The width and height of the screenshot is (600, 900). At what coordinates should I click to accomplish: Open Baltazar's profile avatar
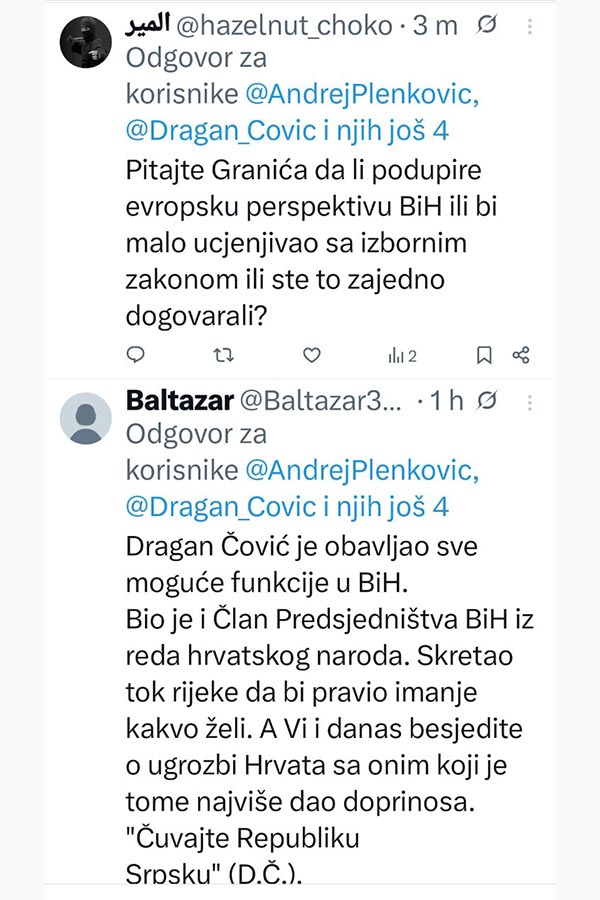tap(85, 418)
